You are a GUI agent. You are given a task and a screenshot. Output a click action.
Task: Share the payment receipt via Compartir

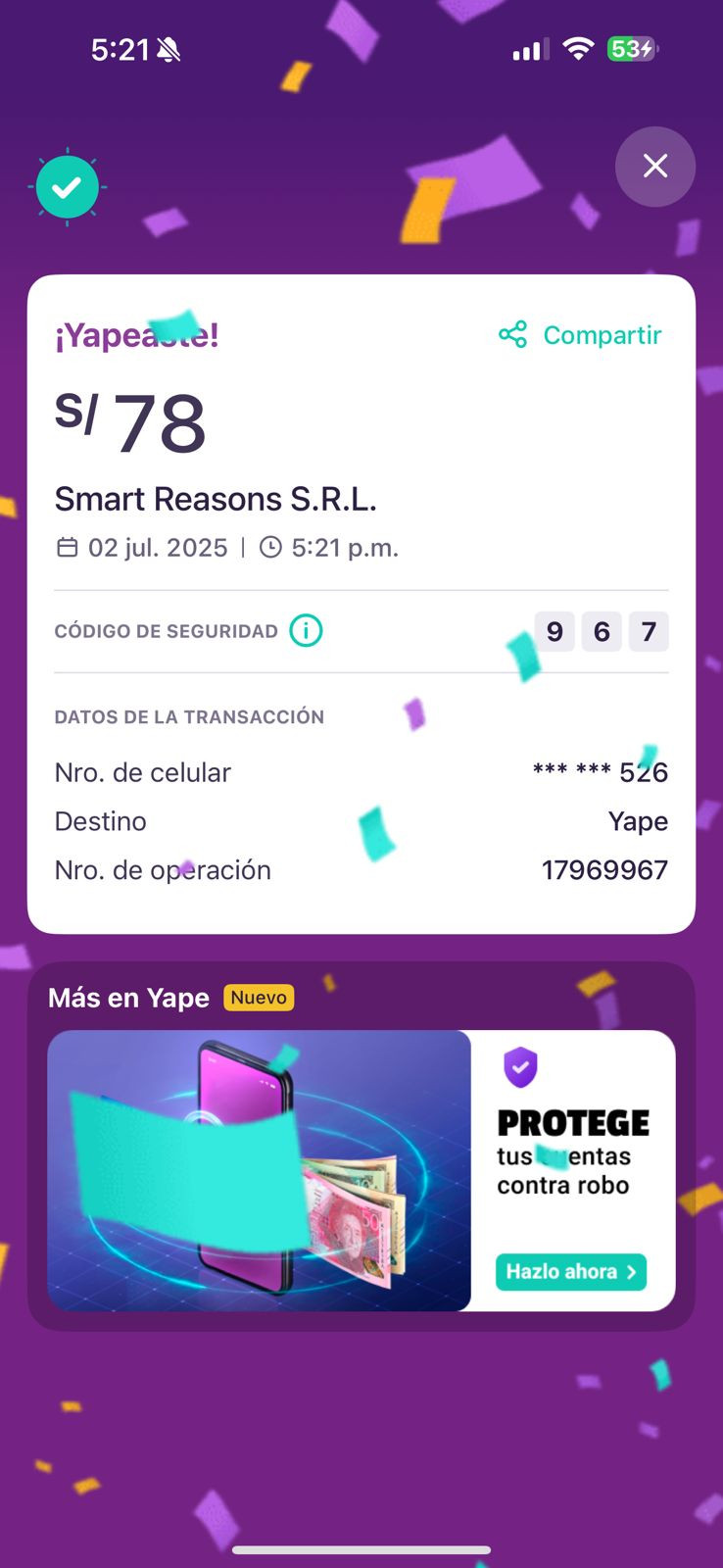click(581, 335)
